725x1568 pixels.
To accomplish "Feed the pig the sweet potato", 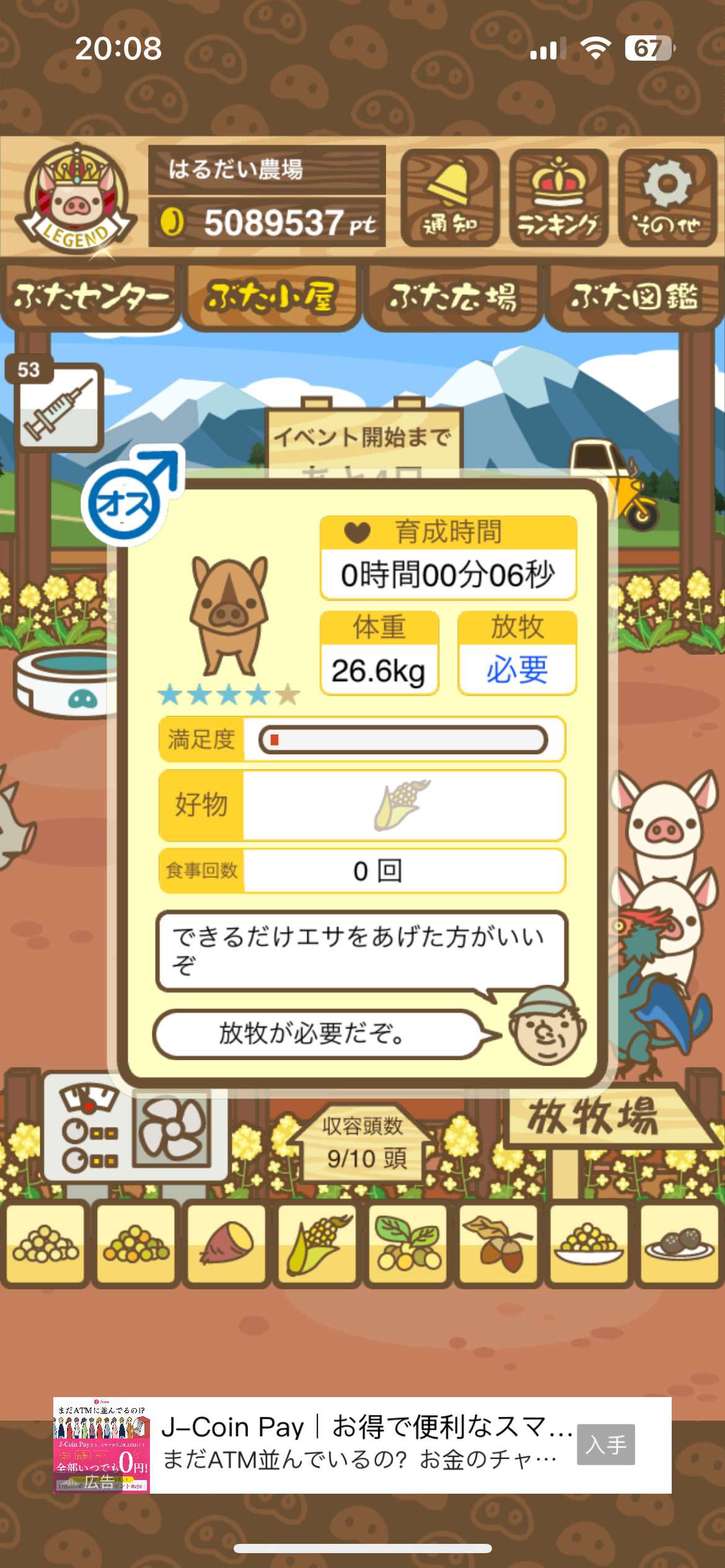I will (226, 1244).
